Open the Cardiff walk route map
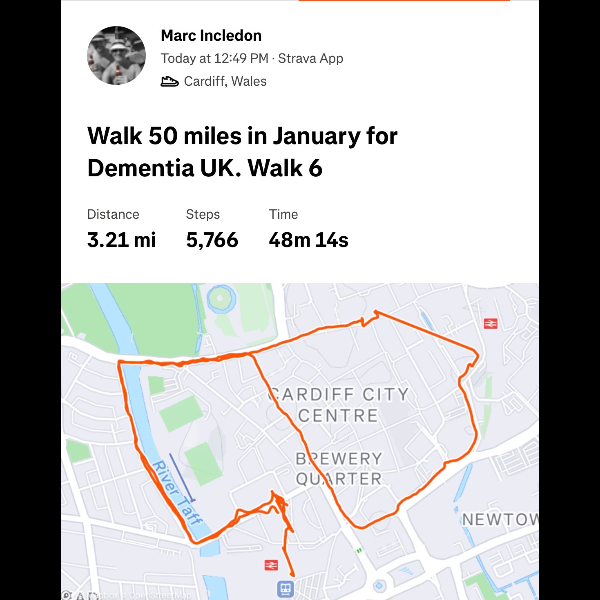This screenshot has width=600, height=600. 300,440
